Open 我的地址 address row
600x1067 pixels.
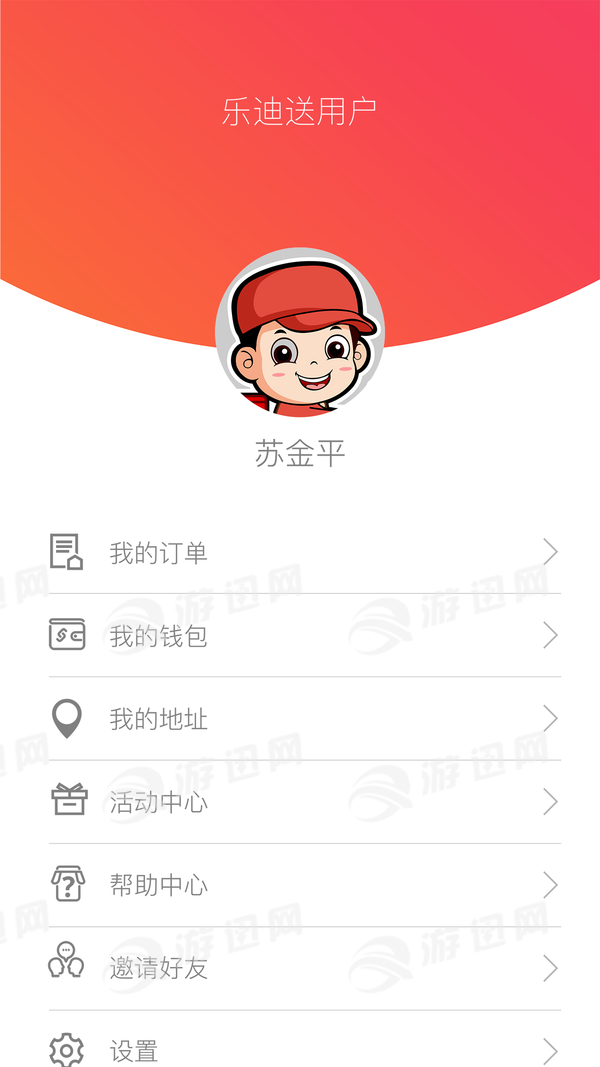300,718
